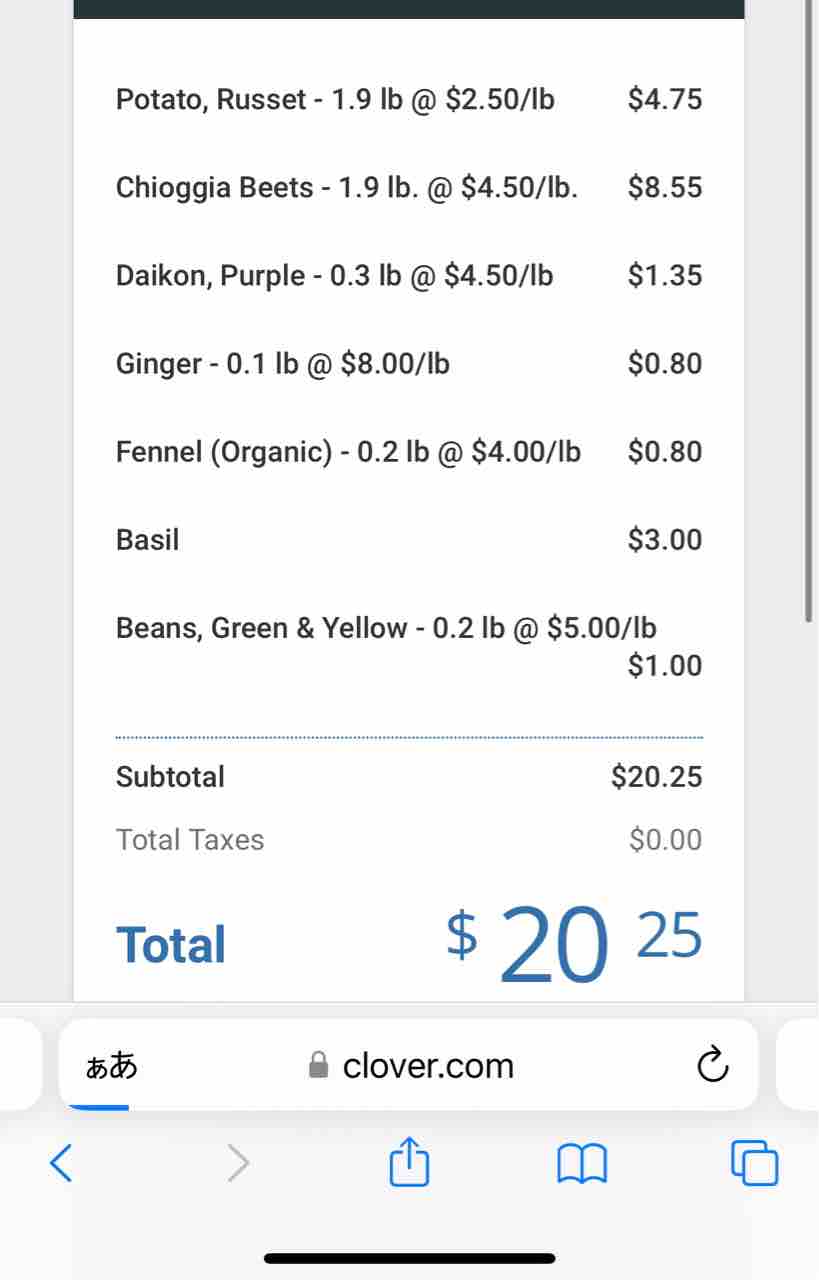The image size is (819, 1280).
Task: Reload the clover.com page
Action: [712, 1066]
